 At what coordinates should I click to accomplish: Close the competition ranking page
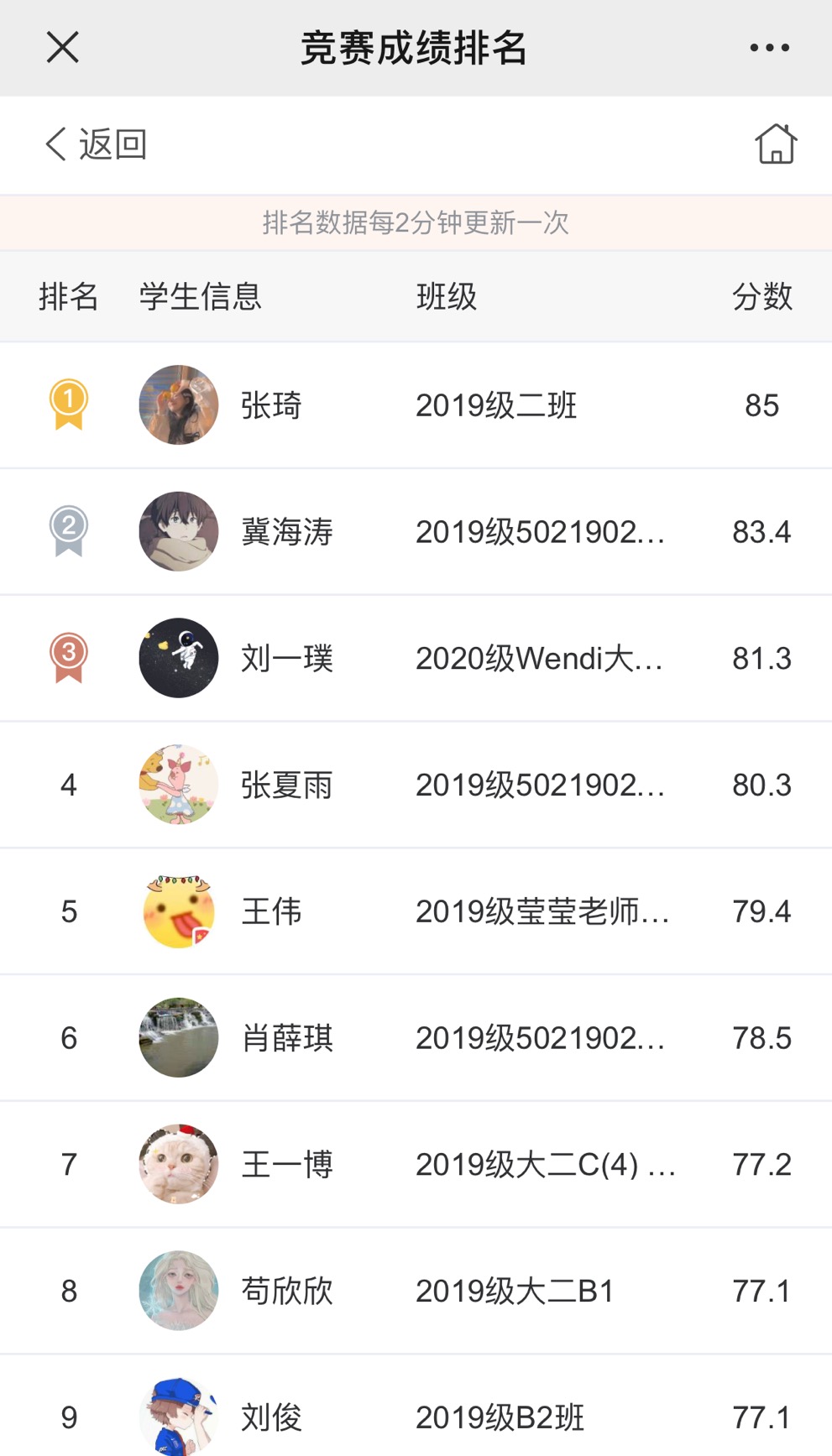pos(63,48)
